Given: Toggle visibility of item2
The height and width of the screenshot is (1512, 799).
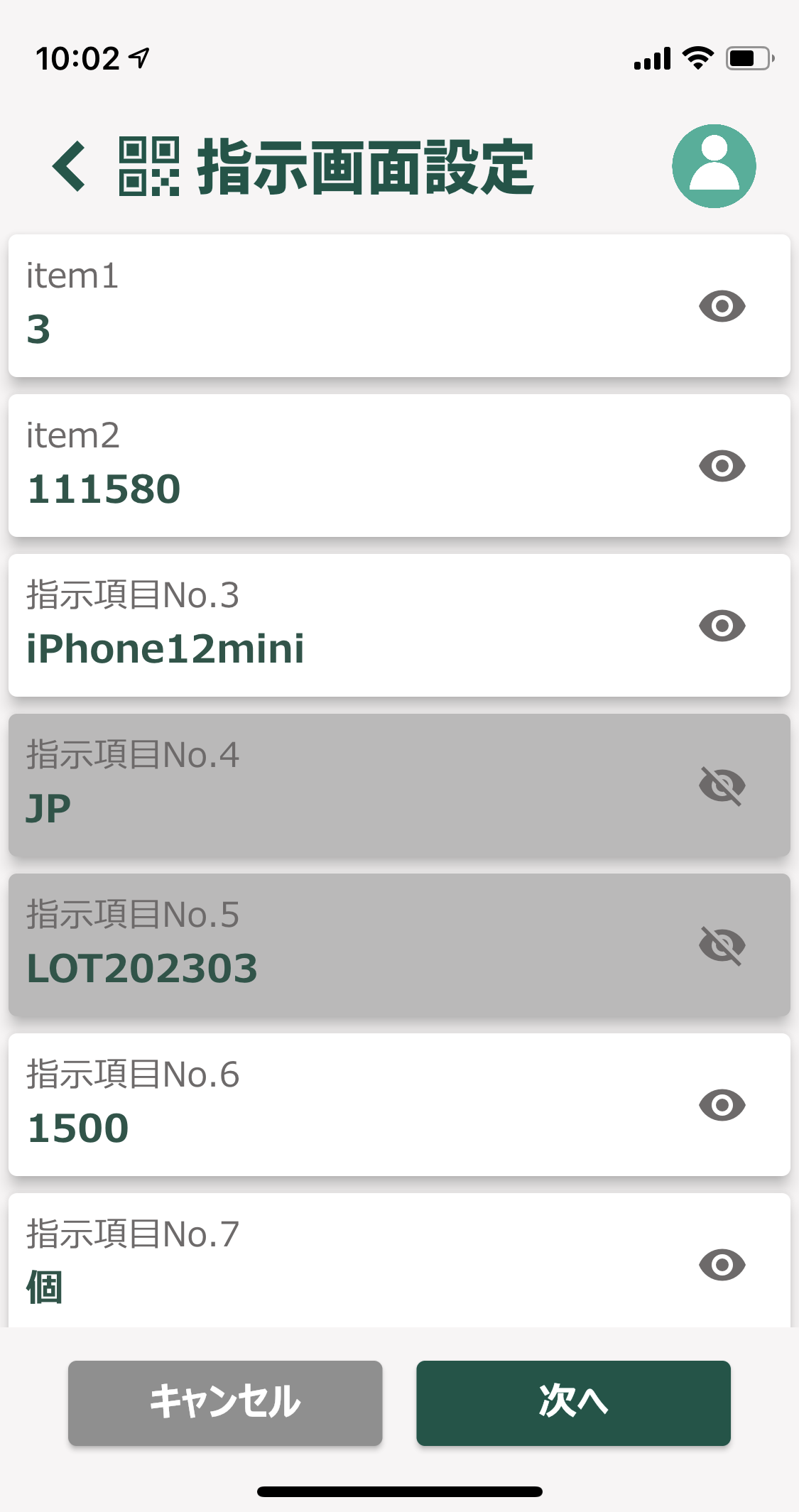Looking at the screenshot, I should click(x=722, y=466).
